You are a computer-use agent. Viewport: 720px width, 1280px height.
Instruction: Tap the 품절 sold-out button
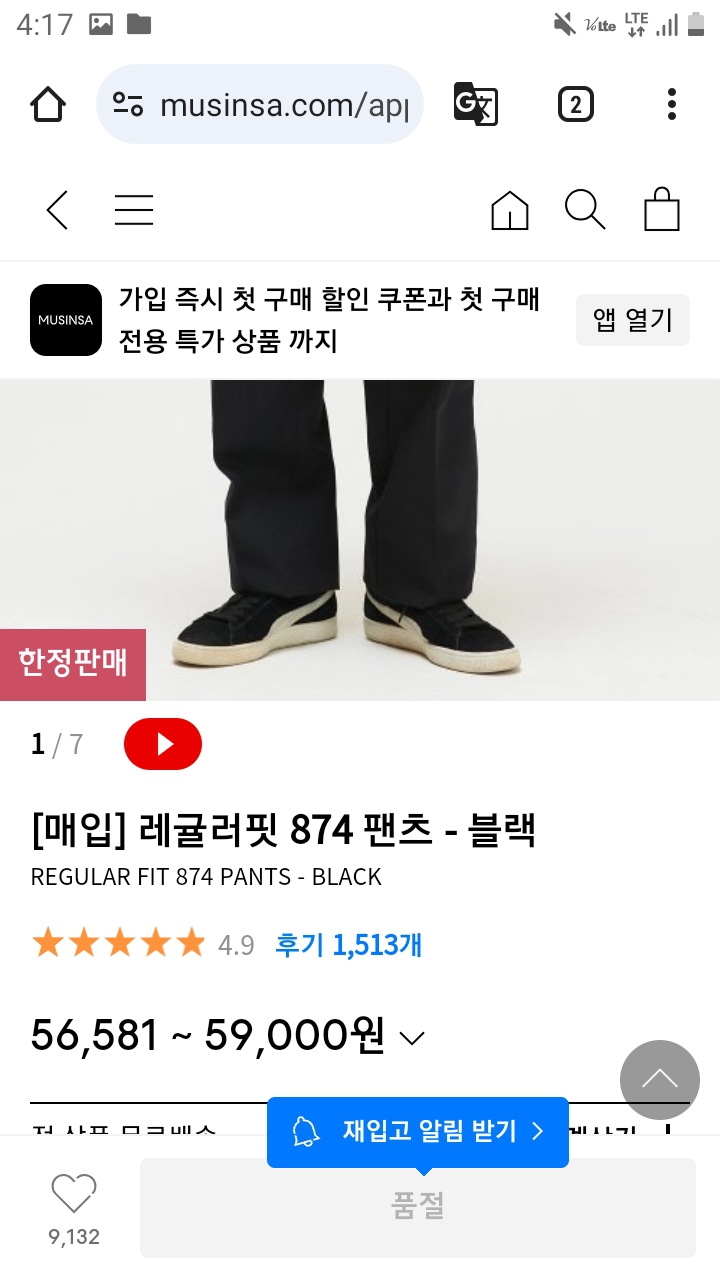pyautogui.click(x=418, y=1207)
